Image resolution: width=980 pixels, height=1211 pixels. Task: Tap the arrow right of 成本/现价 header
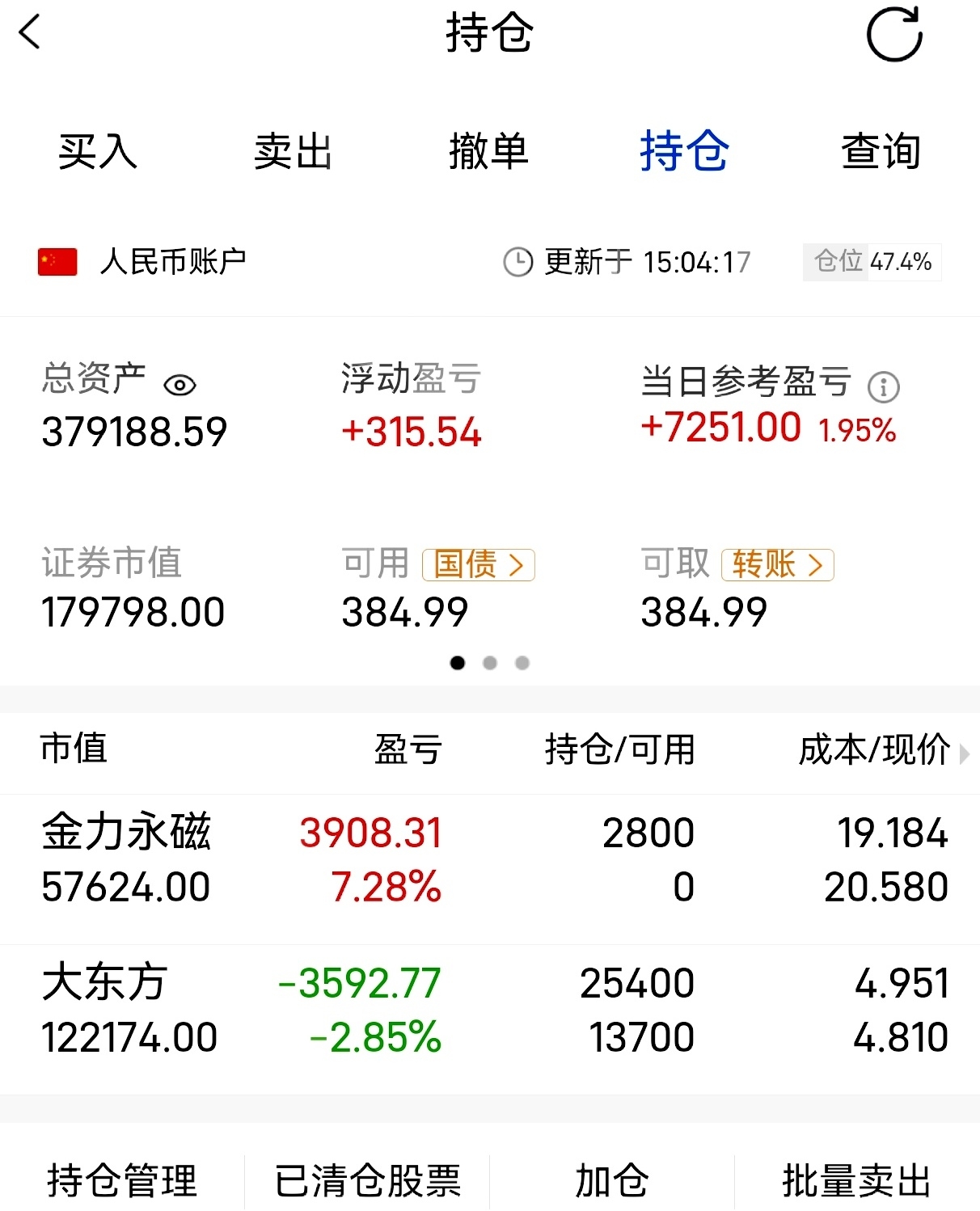click(x=965, y=755)
